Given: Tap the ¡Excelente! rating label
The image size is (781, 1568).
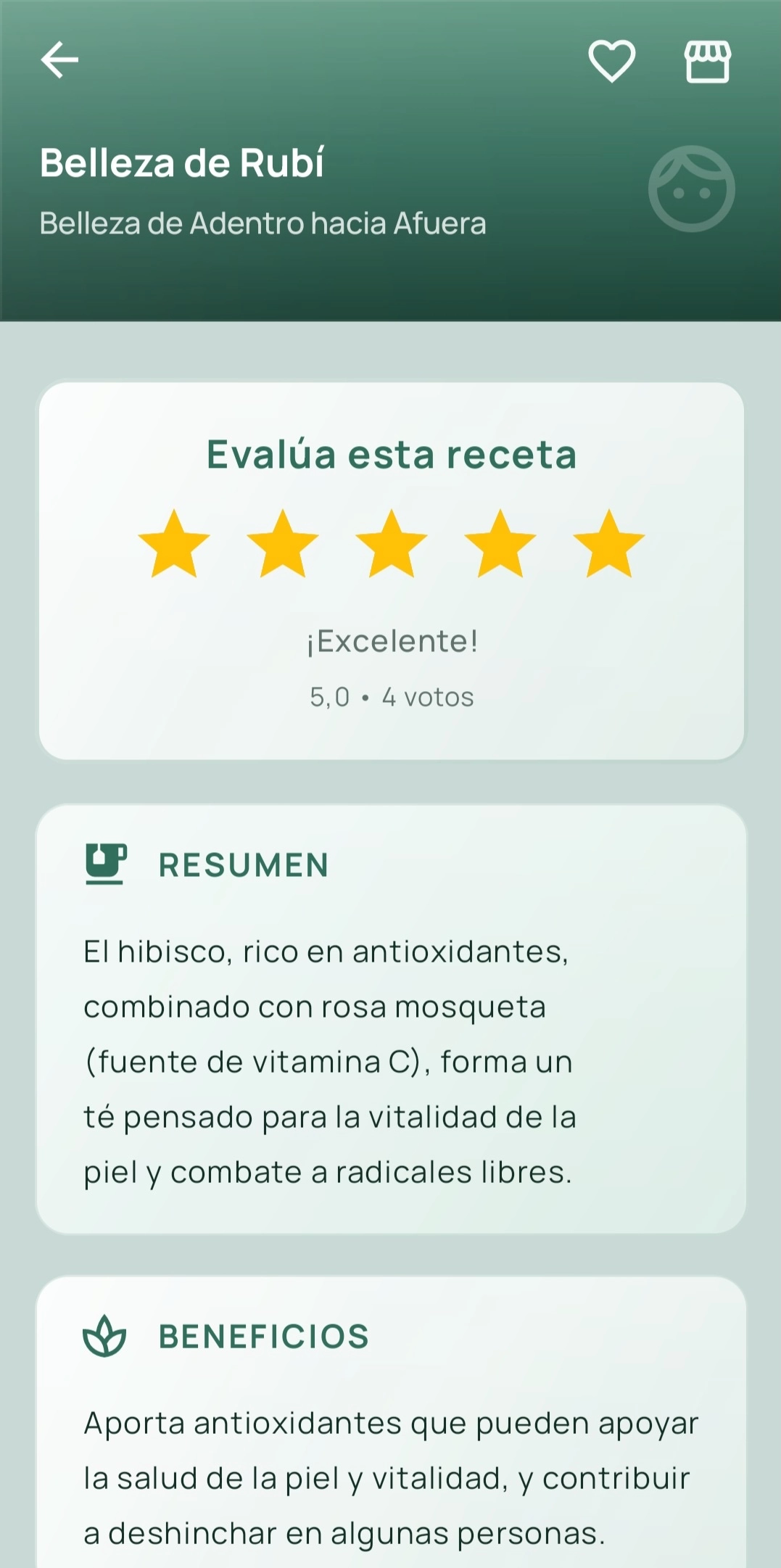Looking at the screenshot, I should tap(391, 639).
